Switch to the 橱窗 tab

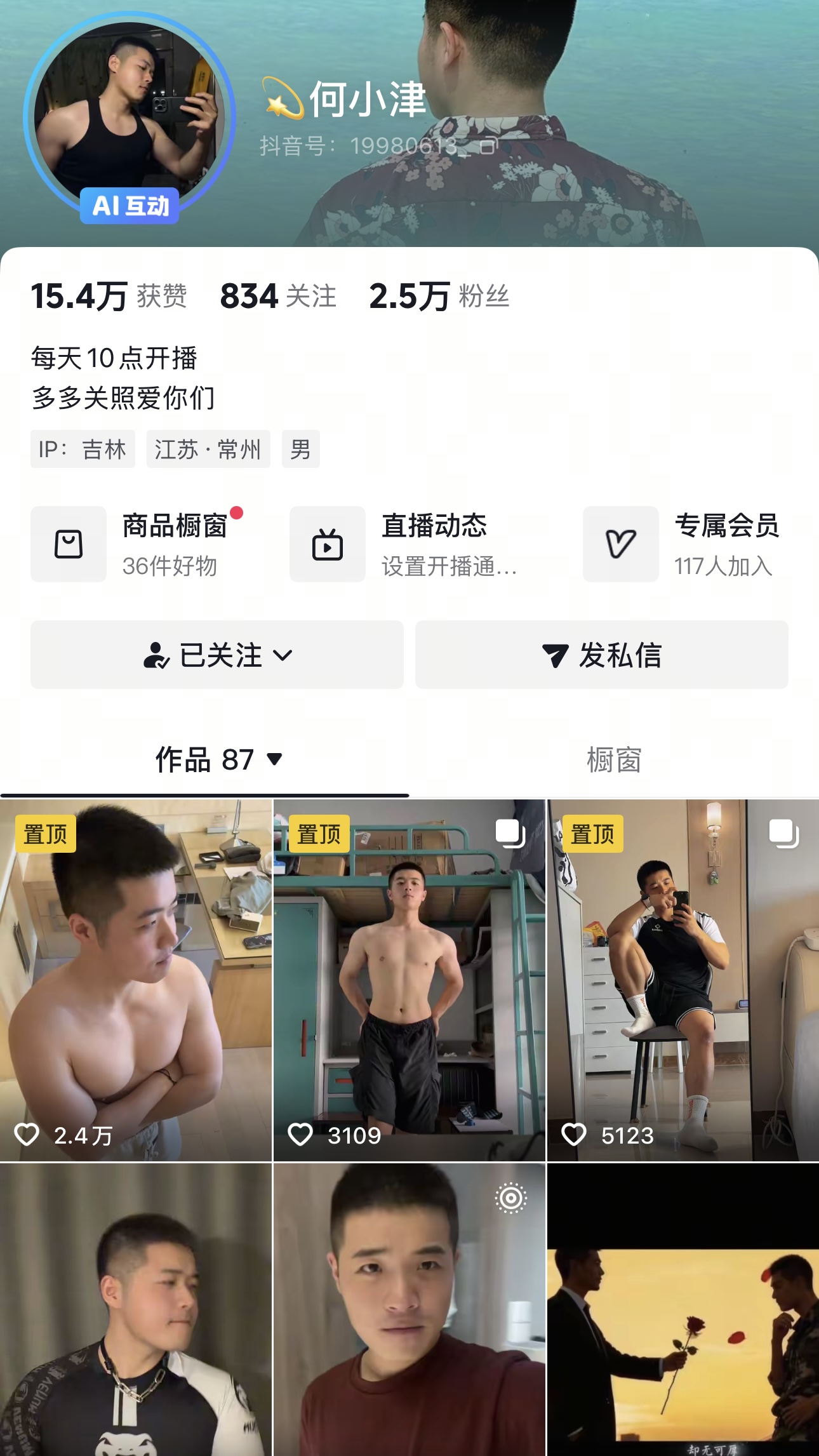613,759
